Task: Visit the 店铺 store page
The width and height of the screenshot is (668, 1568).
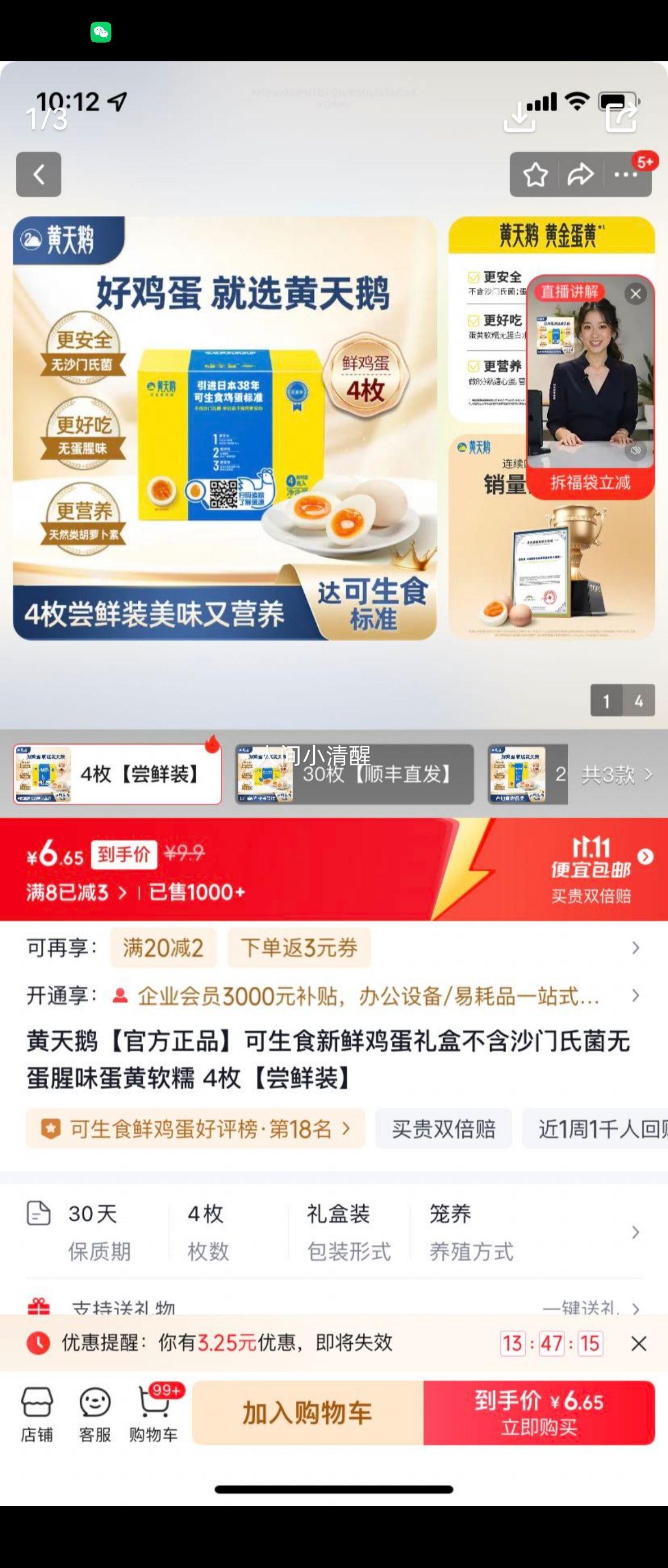Action: [x=37, y=1414]
